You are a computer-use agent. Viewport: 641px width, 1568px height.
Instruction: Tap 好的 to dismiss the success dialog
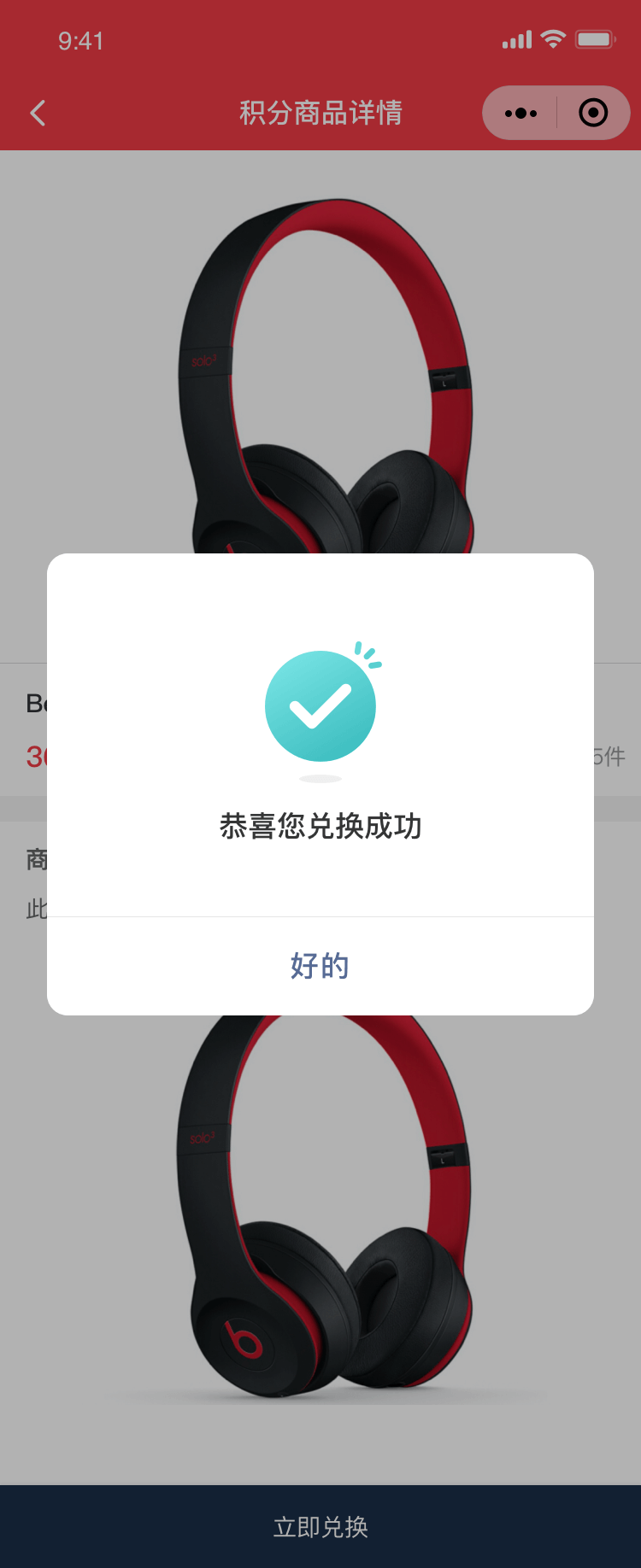coord(320,966)
